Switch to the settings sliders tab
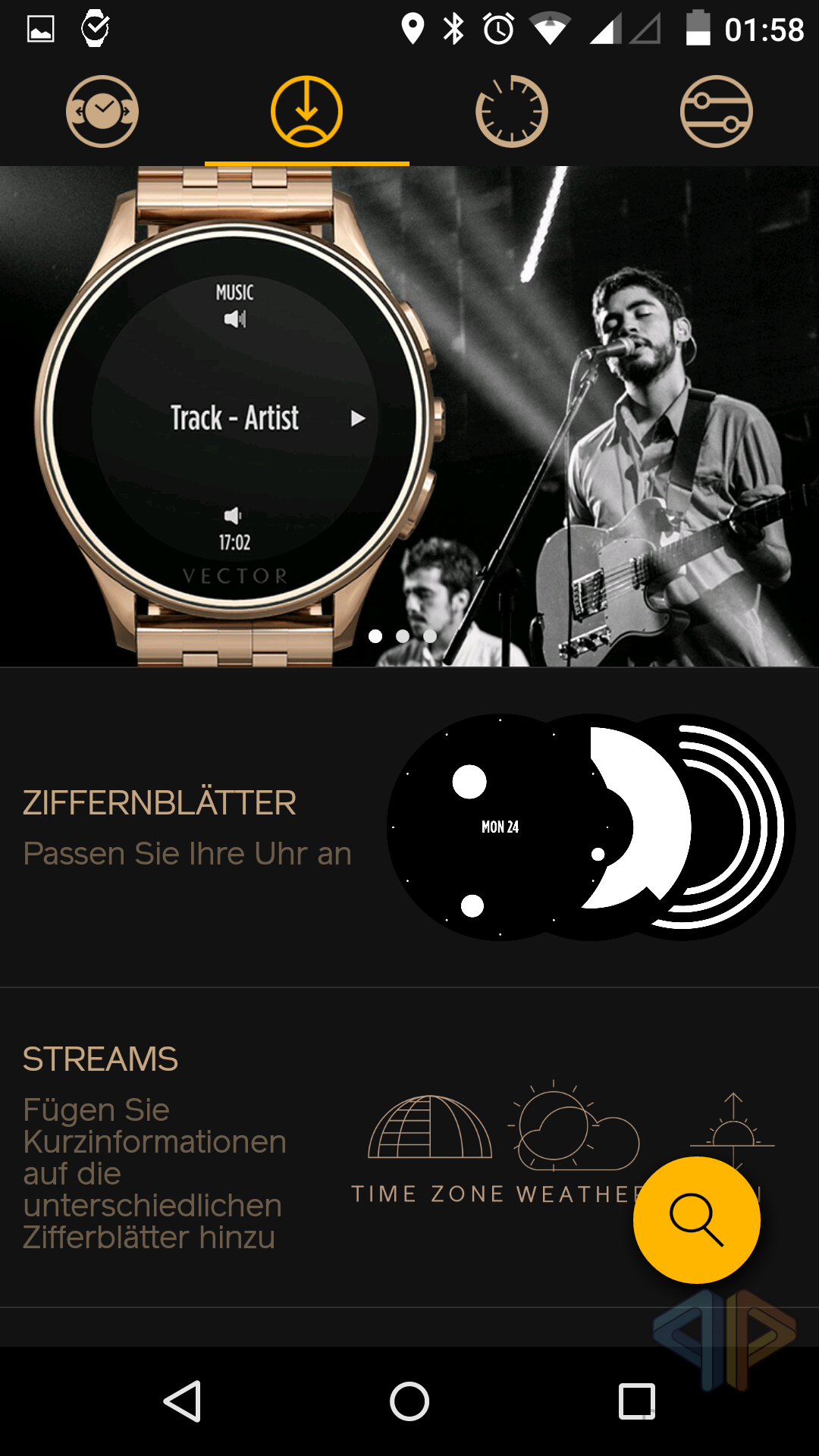 717,111
